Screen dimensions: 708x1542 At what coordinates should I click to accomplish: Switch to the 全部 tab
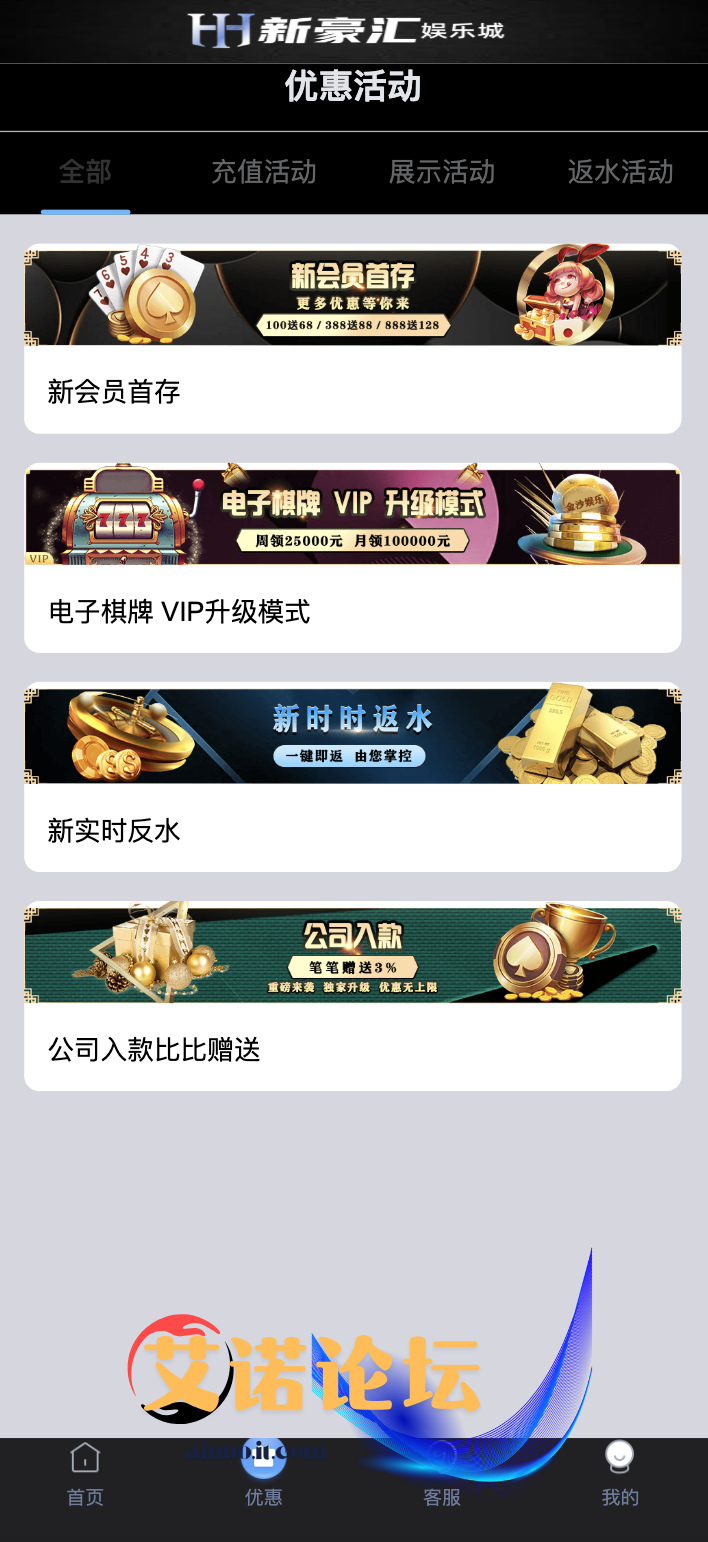pyautogui.click(x=85, y=172)
